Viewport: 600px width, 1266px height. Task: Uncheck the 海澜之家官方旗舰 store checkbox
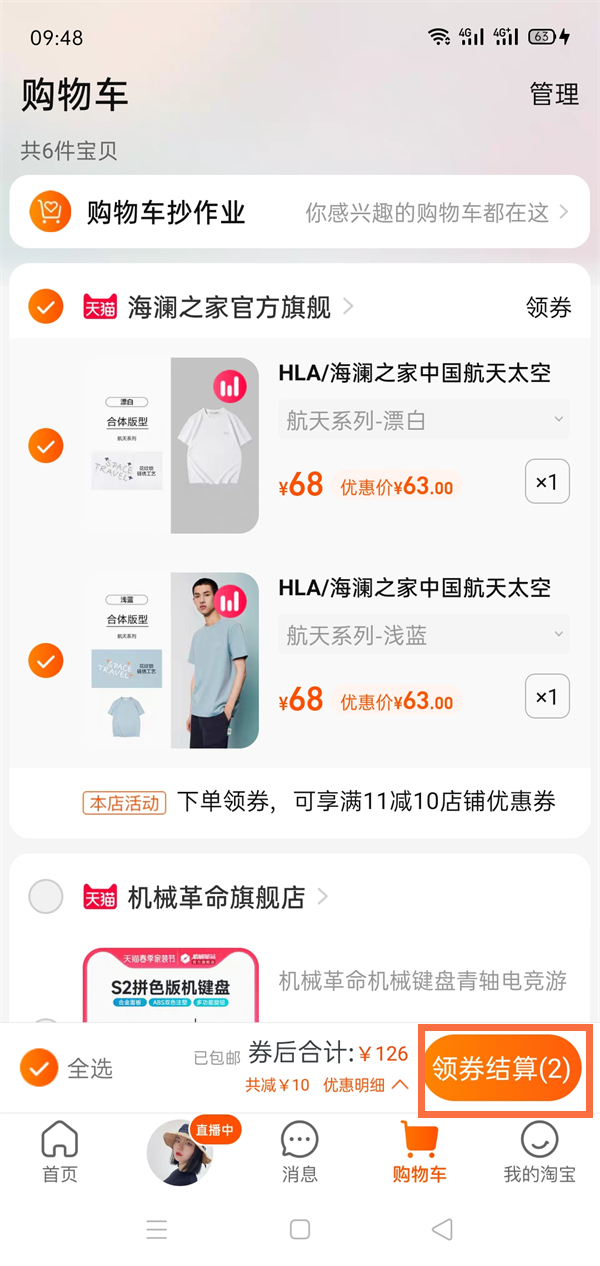(46, 307)
